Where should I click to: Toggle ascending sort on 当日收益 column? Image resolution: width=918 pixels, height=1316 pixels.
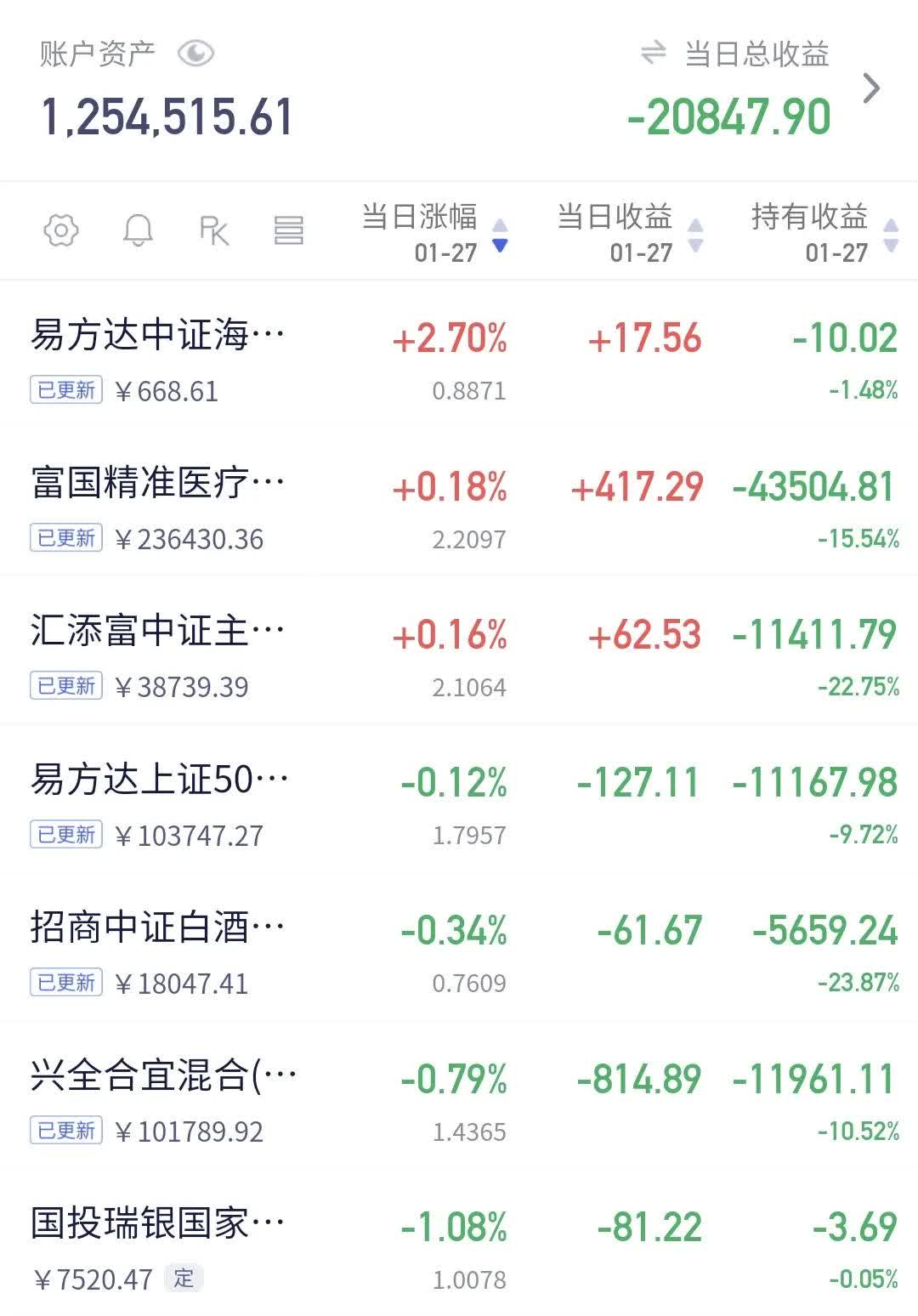tap(694, 225)
